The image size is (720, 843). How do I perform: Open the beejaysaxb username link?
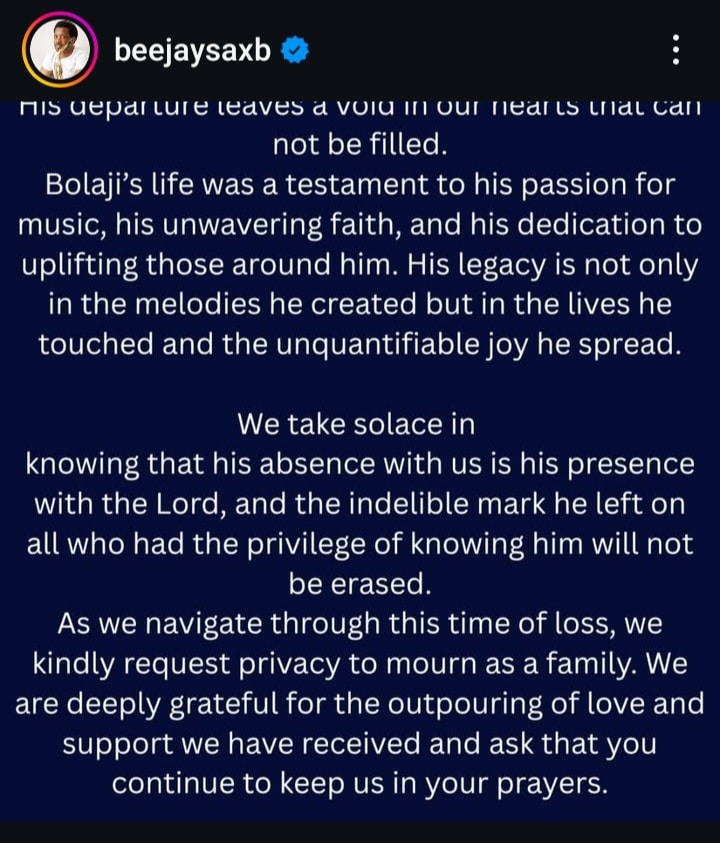(192, 50)
